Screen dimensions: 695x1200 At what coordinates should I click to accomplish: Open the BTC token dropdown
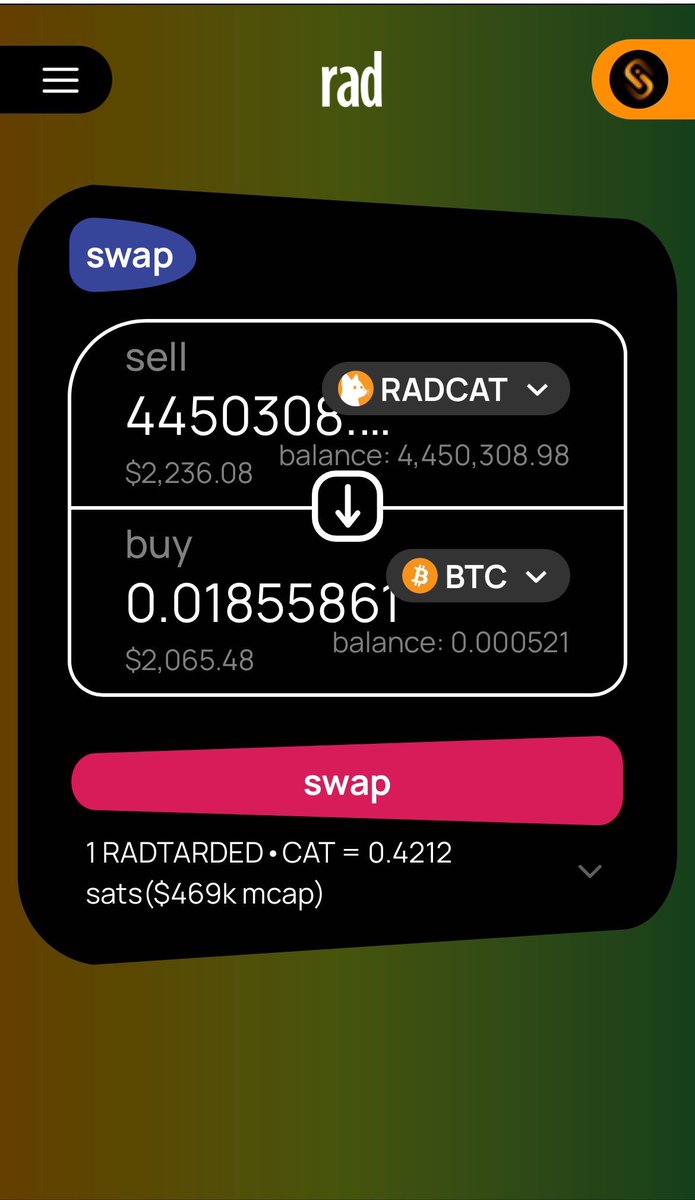click(x=477, y=577)
